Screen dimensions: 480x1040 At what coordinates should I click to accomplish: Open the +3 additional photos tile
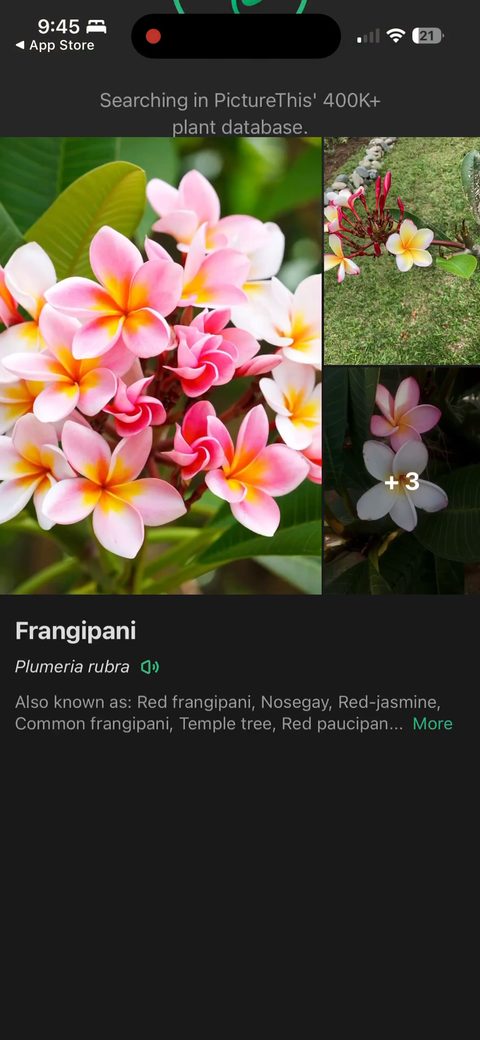[402, 481]
